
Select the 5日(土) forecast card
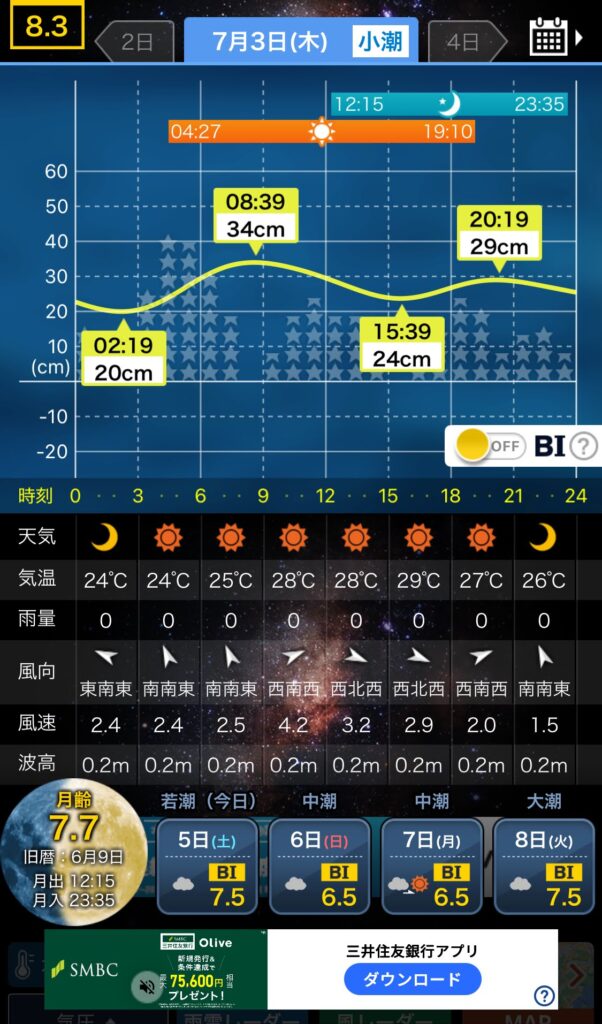(x=207, y=866)
